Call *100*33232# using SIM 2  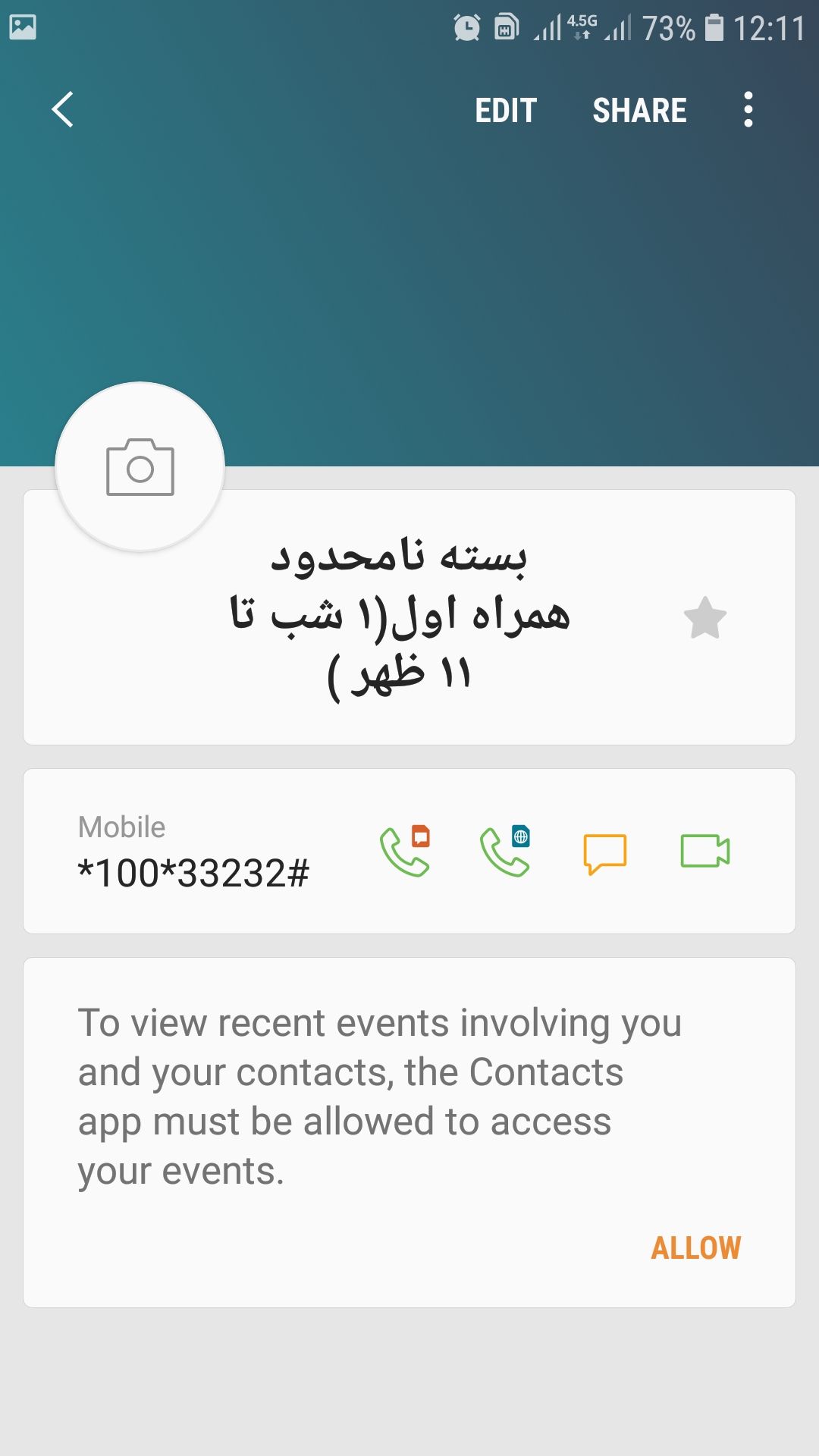[505, 851]
